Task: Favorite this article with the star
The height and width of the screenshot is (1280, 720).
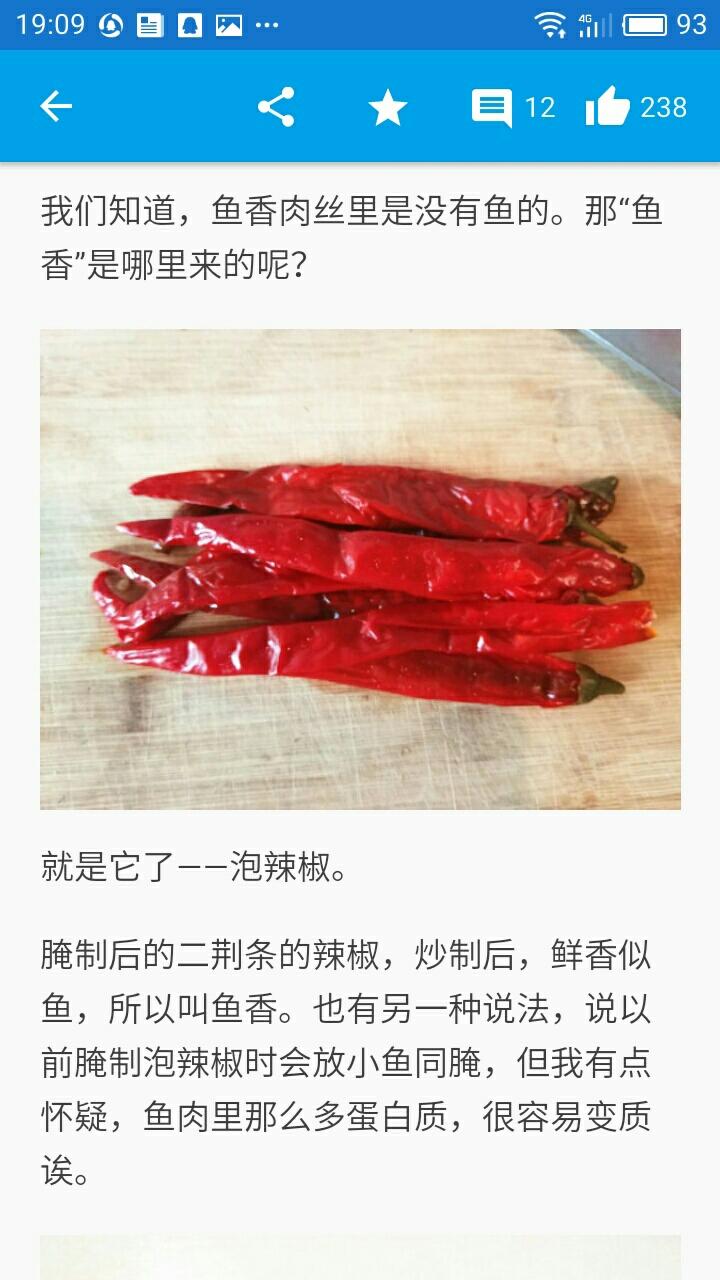Action: point(387,108)
